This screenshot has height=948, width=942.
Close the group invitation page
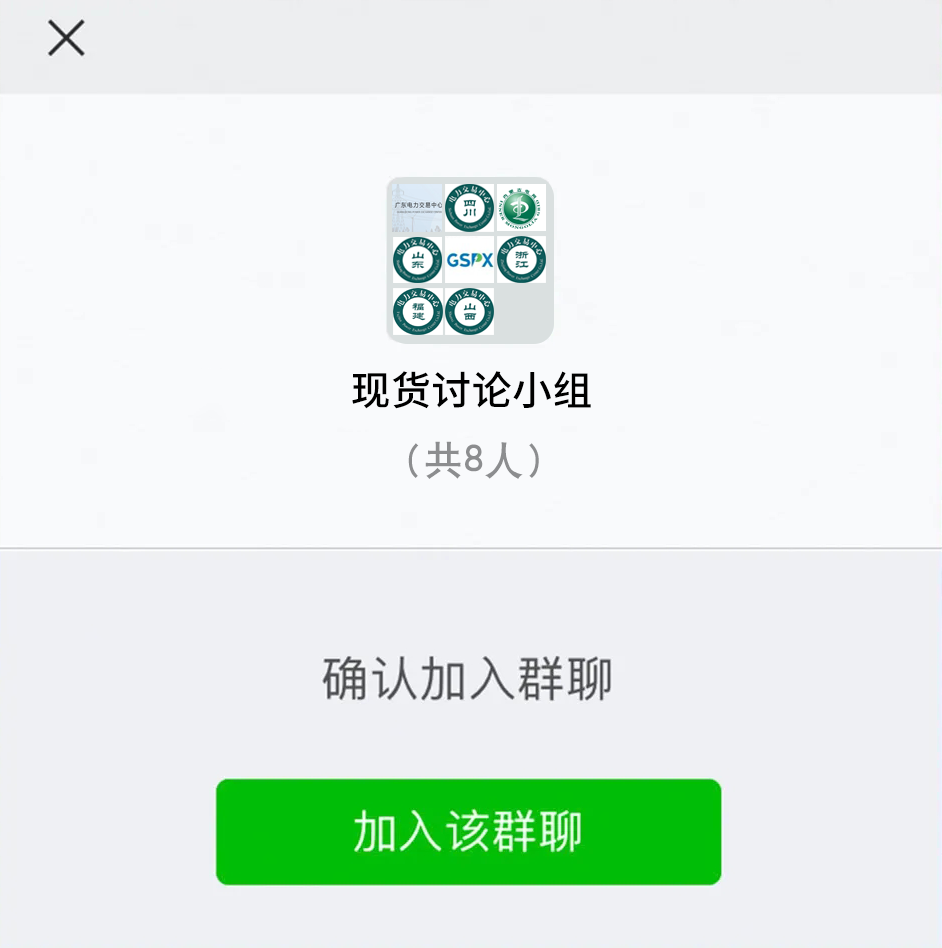(x=66, y=39)
